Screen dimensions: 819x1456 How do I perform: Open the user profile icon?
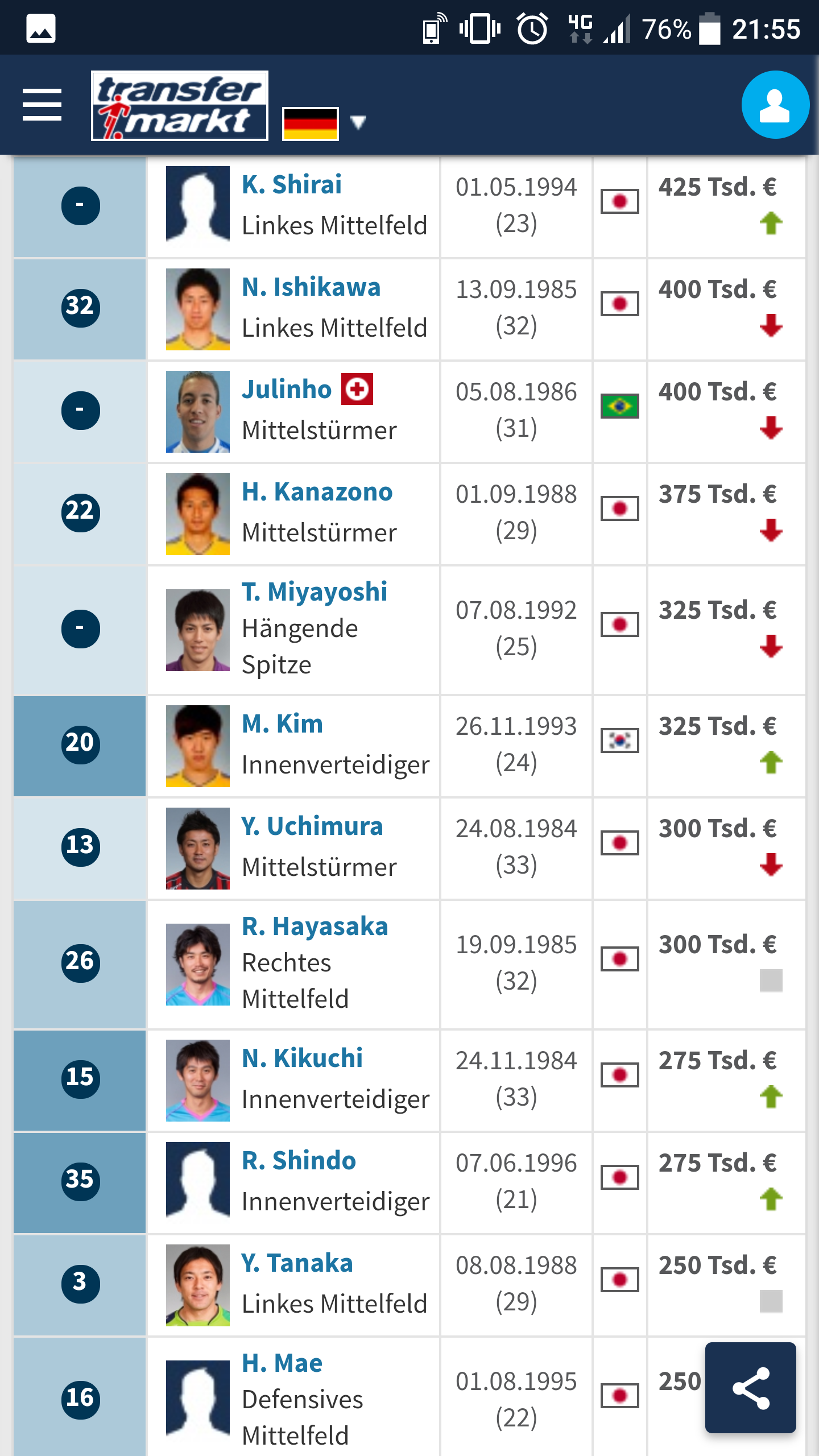[x=775, y=105]
